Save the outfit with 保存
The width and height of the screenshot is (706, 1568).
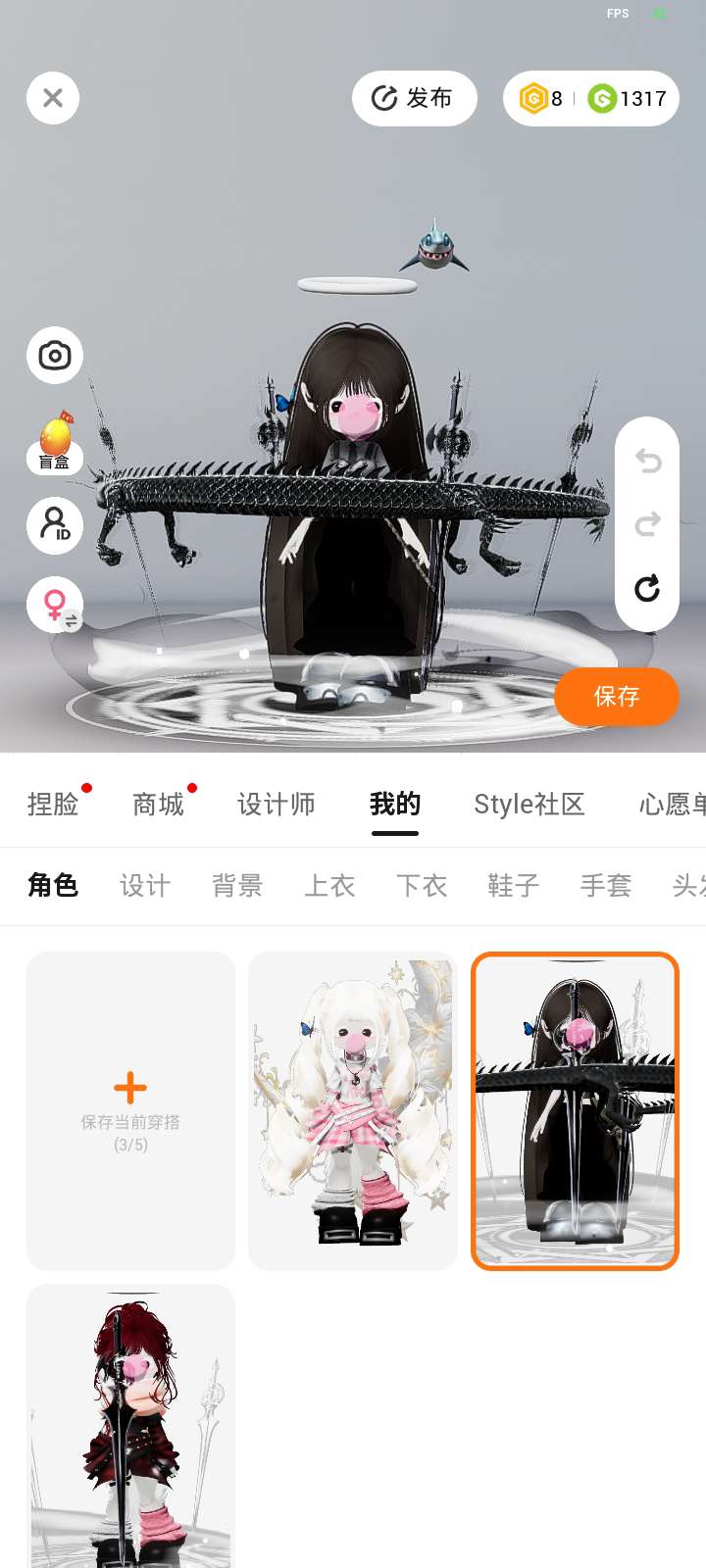(616, 697)
